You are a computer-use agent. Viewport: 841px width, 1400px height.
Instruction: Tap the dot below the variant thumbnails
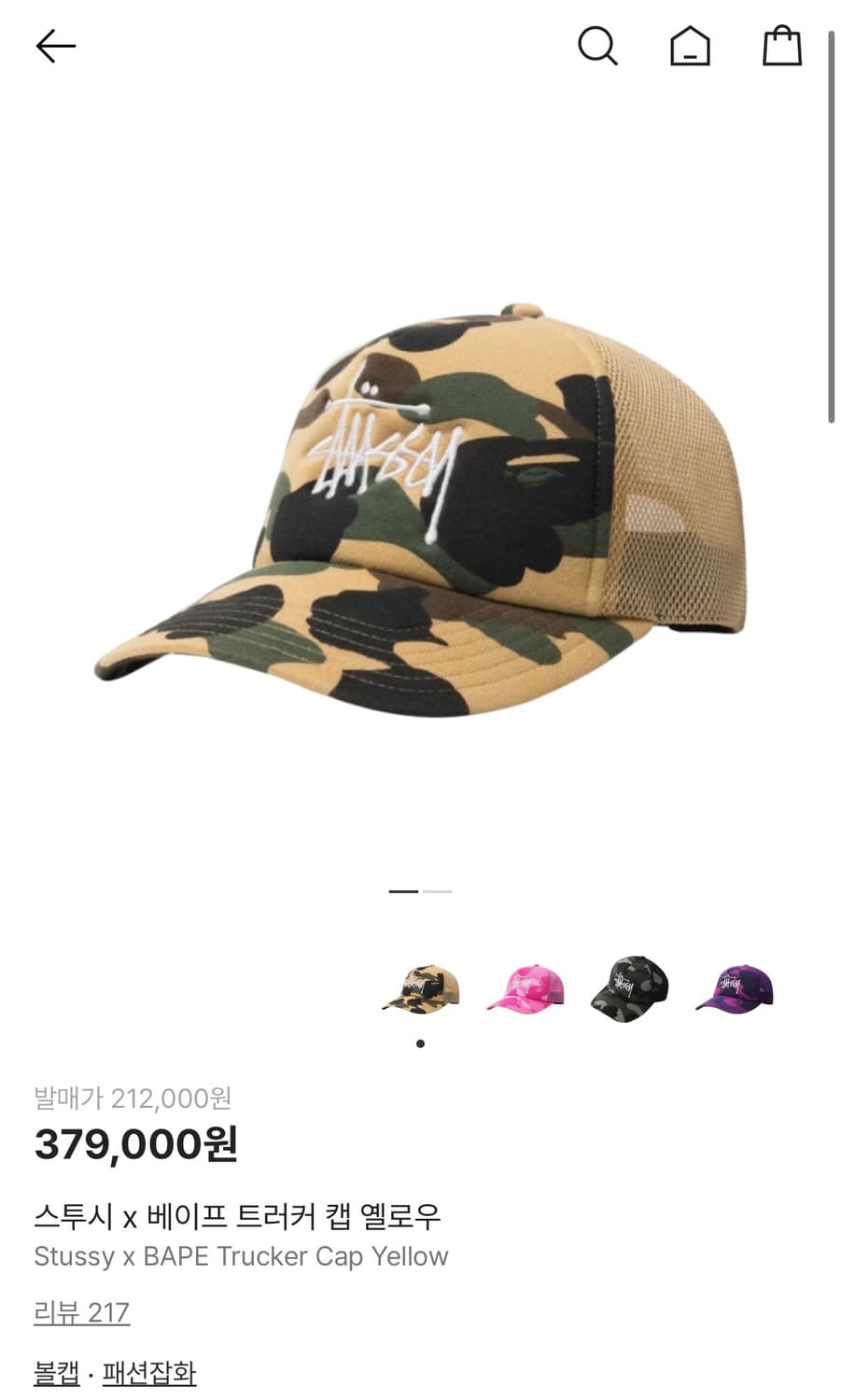pos(421,1043)
